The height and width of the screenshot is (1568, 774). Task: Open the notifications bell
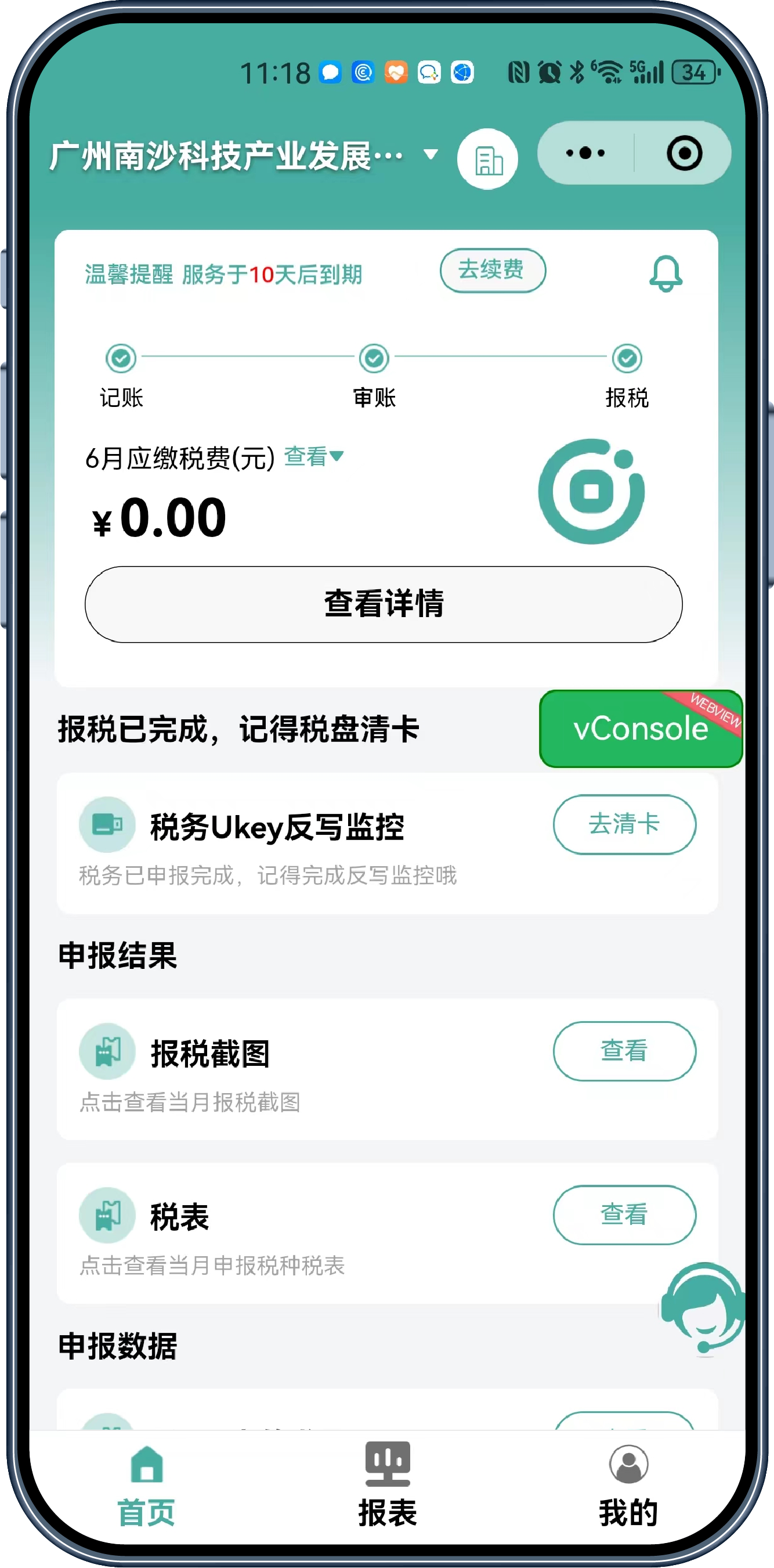(665, 274)
